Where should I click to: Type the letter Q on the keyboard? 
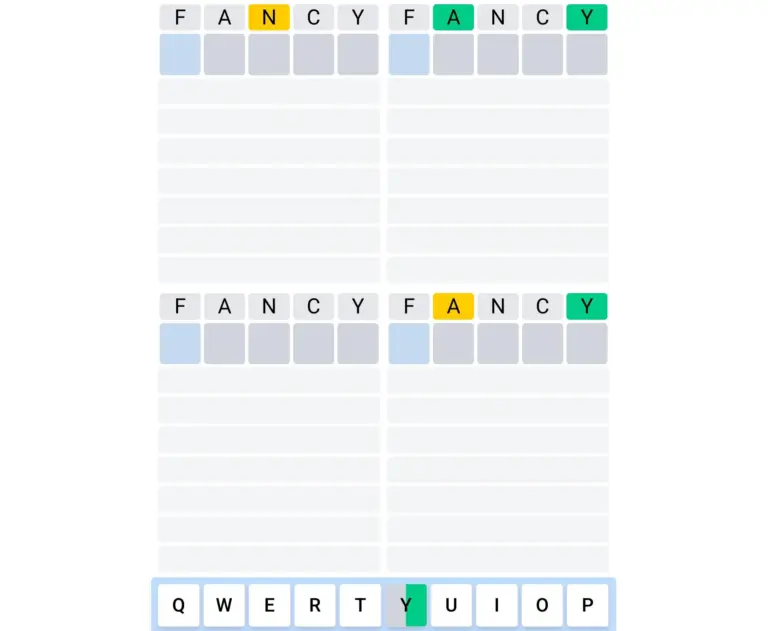tap(179, 605)
